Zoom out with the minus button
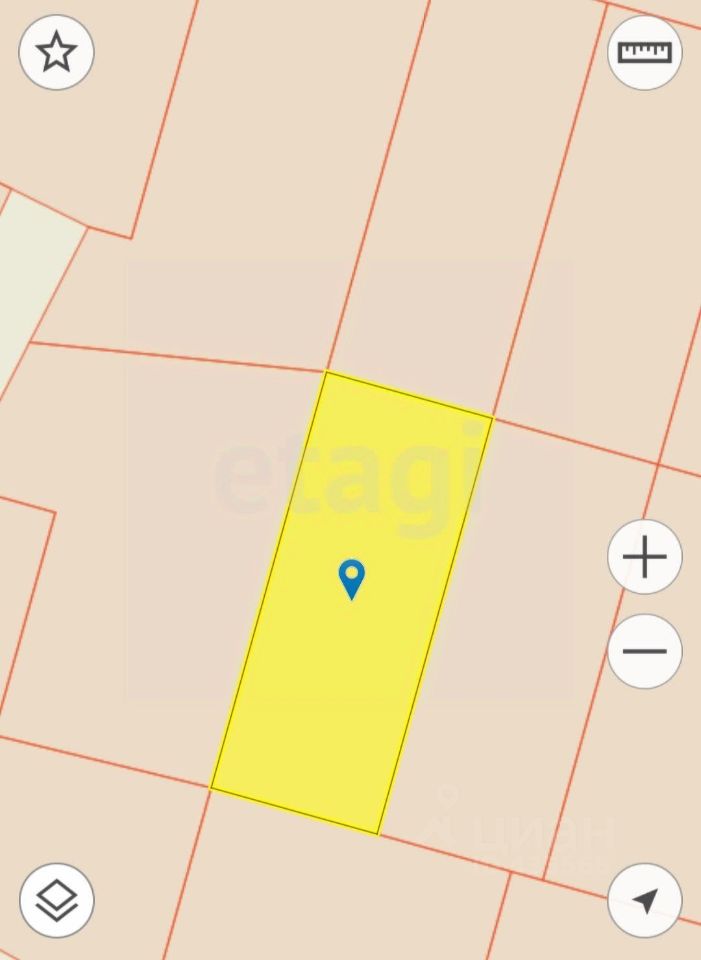 (644, 651)
